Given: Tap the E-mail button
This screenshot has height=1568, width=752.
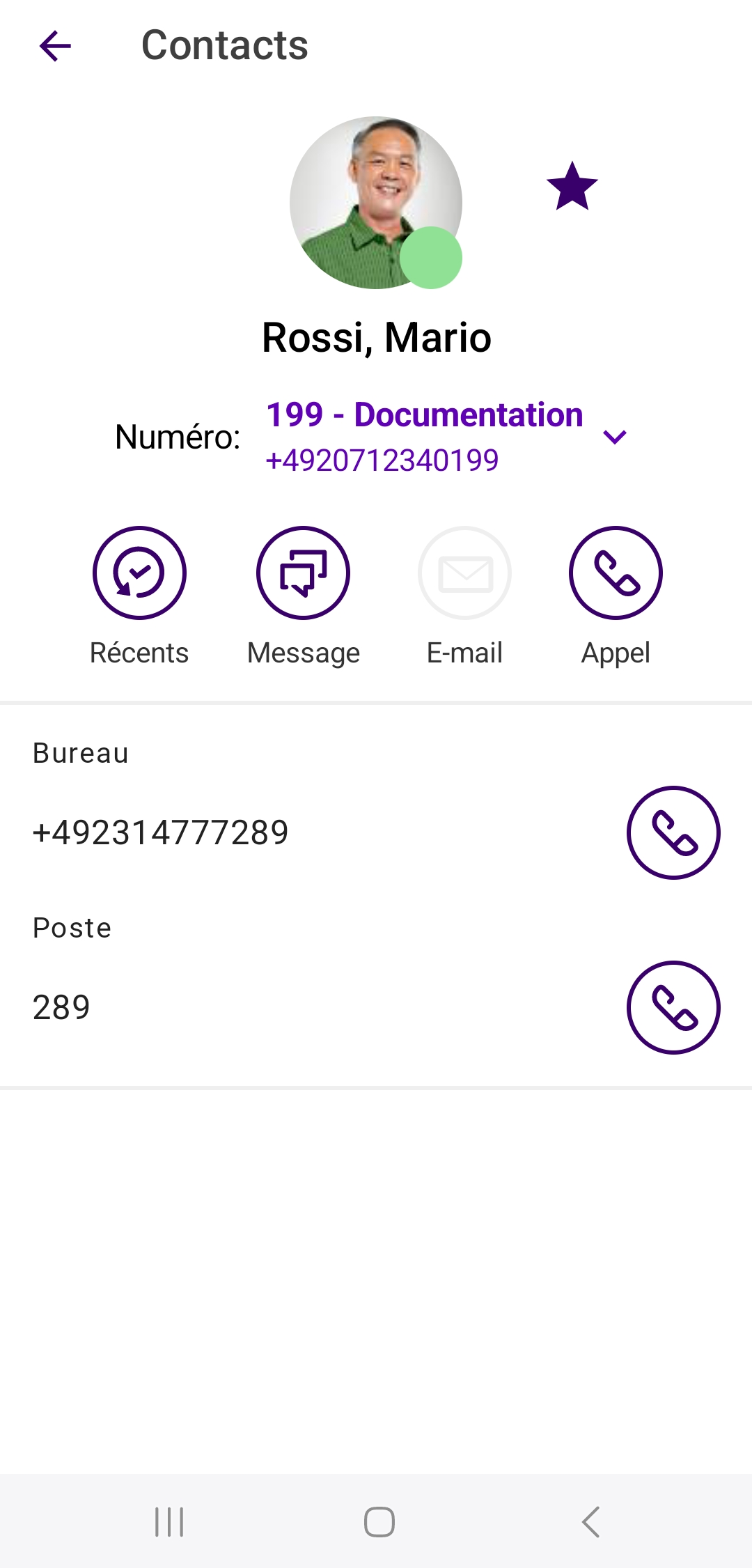Looking at the screenshot, I should tap(464, 573).
